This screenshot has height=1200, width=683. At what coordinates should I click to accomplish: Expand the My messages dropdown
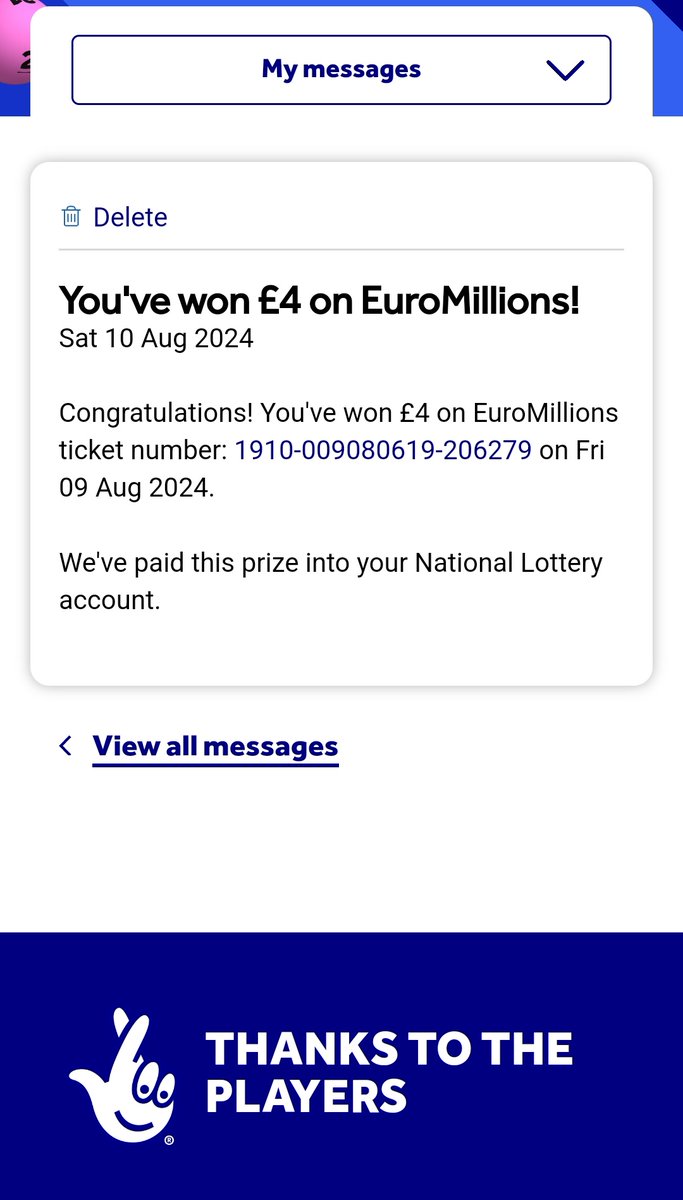pyautogui.click(x=341, y=70)
